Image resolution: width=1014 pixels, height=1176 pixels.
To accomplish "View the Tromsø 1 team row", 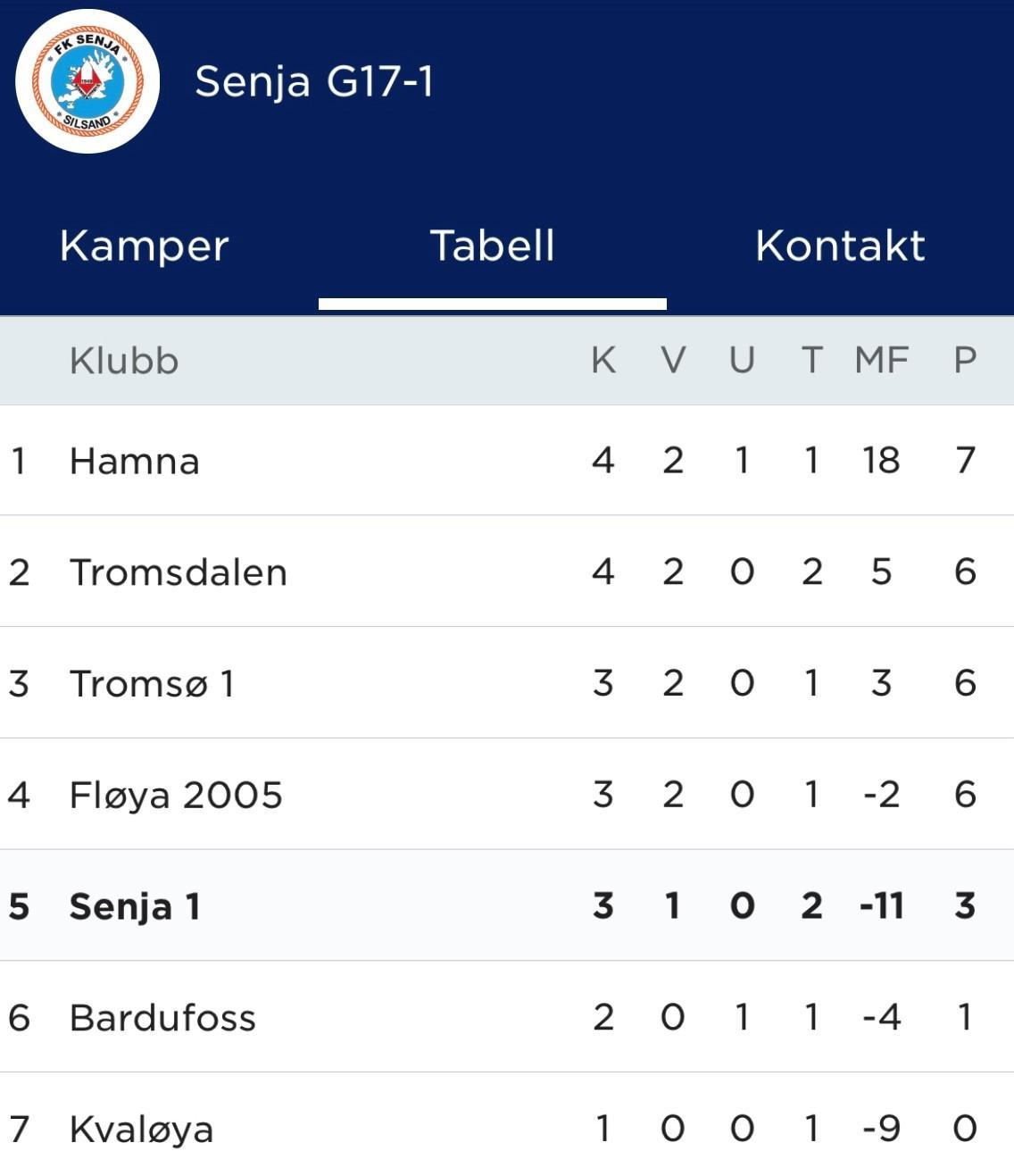I will click(x=153, y=684).
